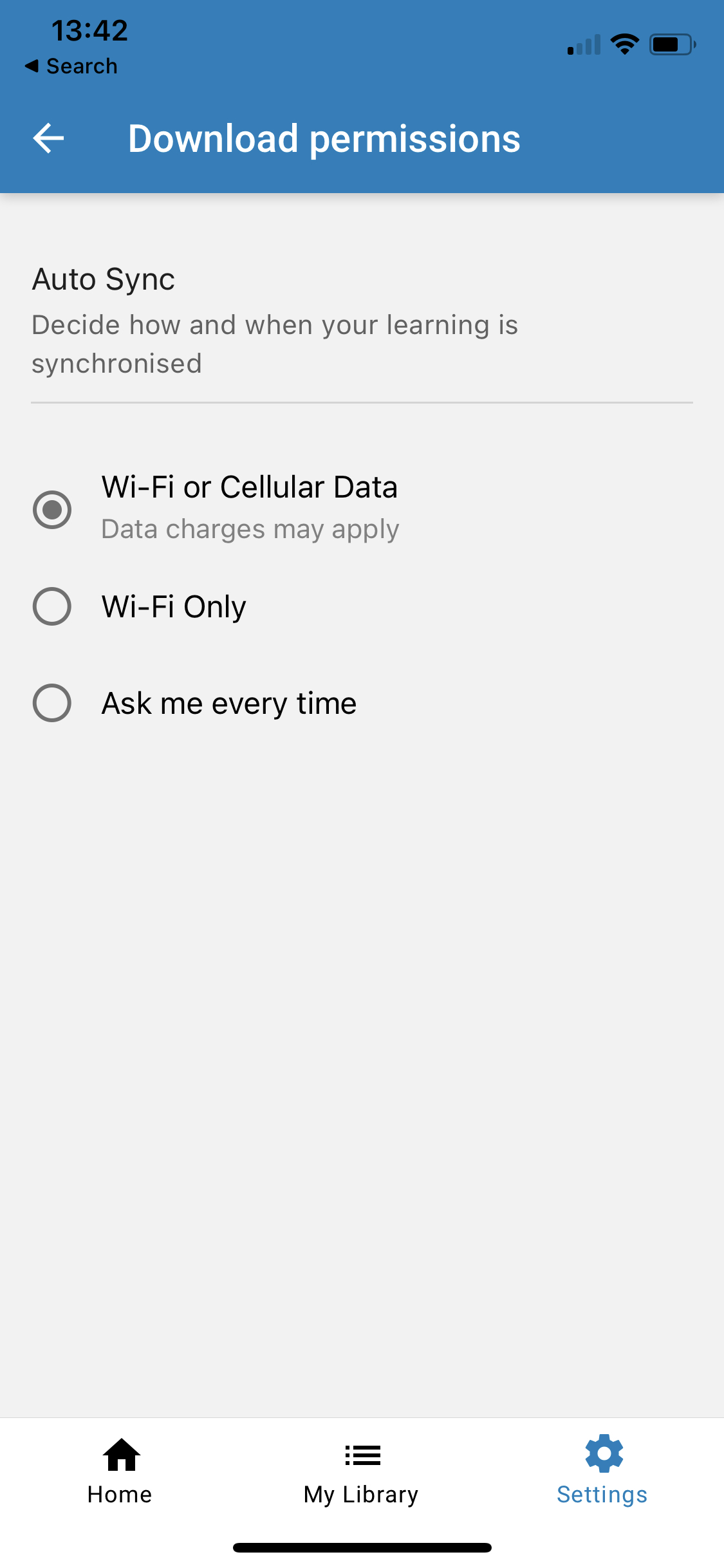Tap the Wi-Fi status icon
Image resolution: width=724 pixels, height=1568 pixels.
tap(622, 43)
